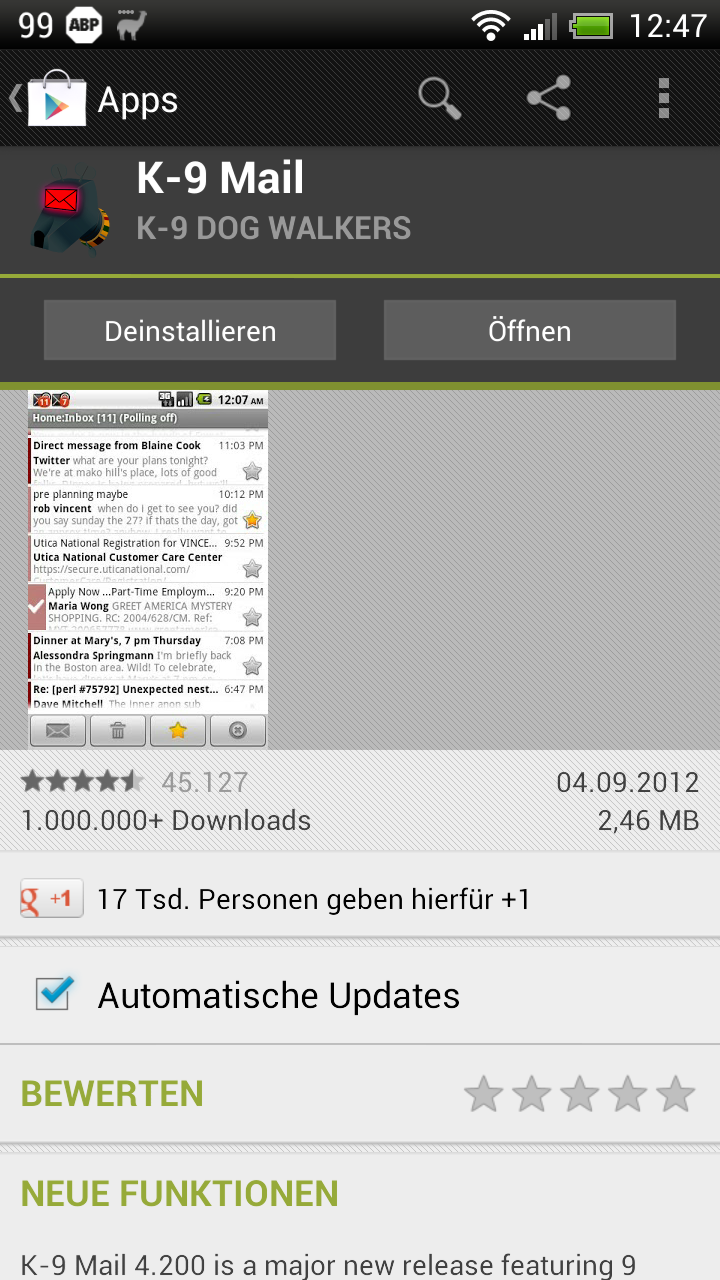
Task: Rate the app five stars under Bewerten
Action: pyautogui.click(x=676, y=1094)
